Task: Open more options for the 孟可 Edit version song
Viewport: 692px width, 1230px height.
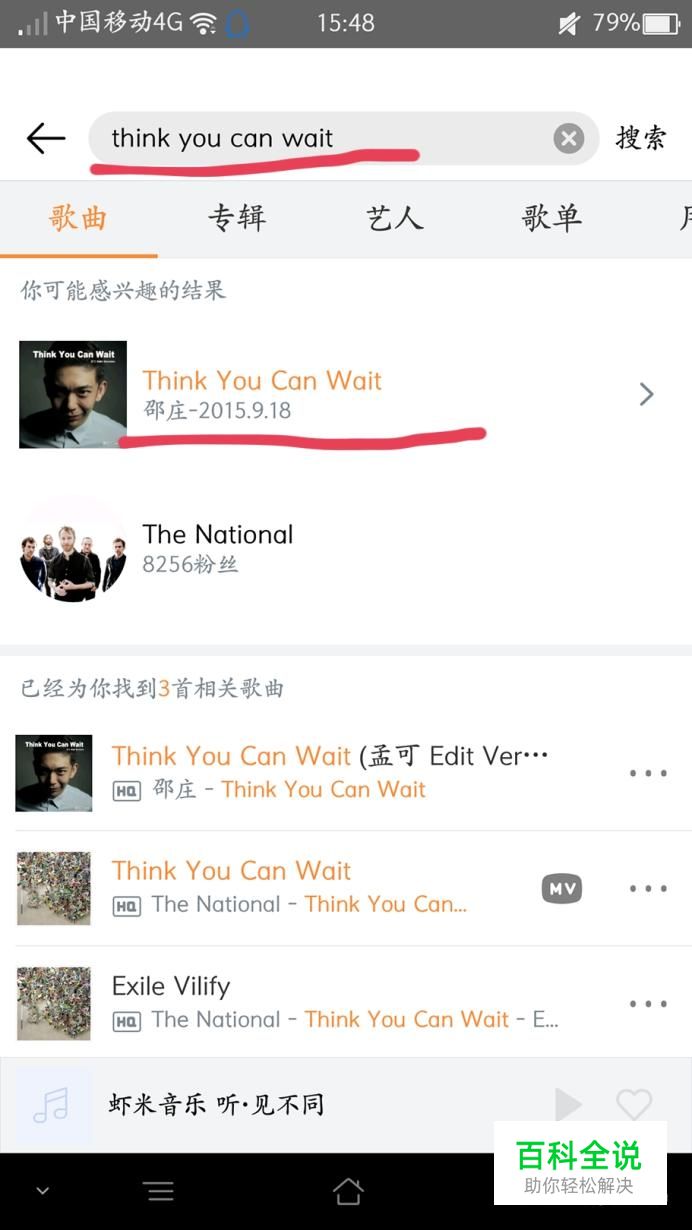Action: click(648, 773)
